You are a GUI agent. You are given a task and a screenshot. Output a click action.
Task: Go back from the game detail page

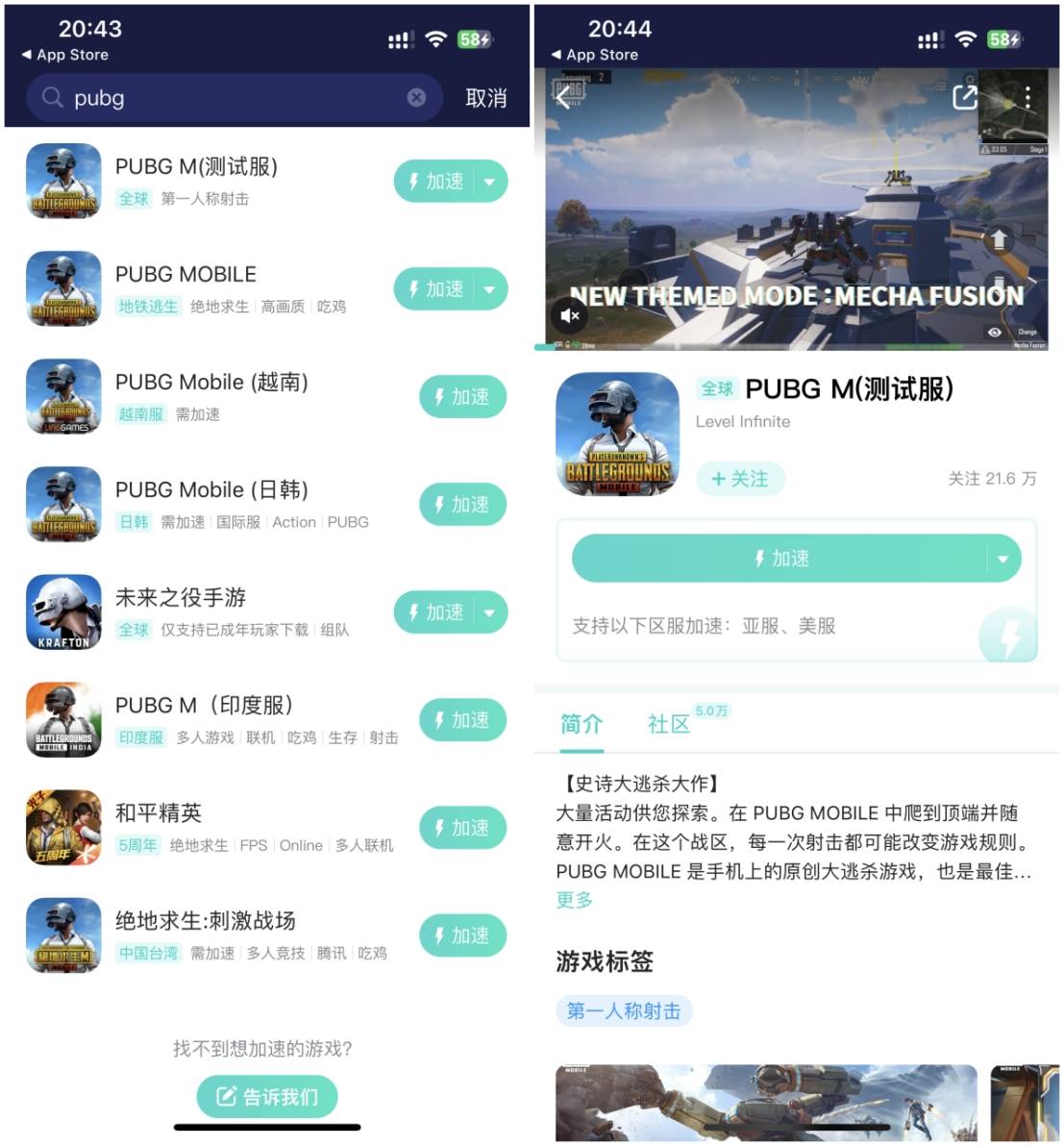[x=563, y=96]
